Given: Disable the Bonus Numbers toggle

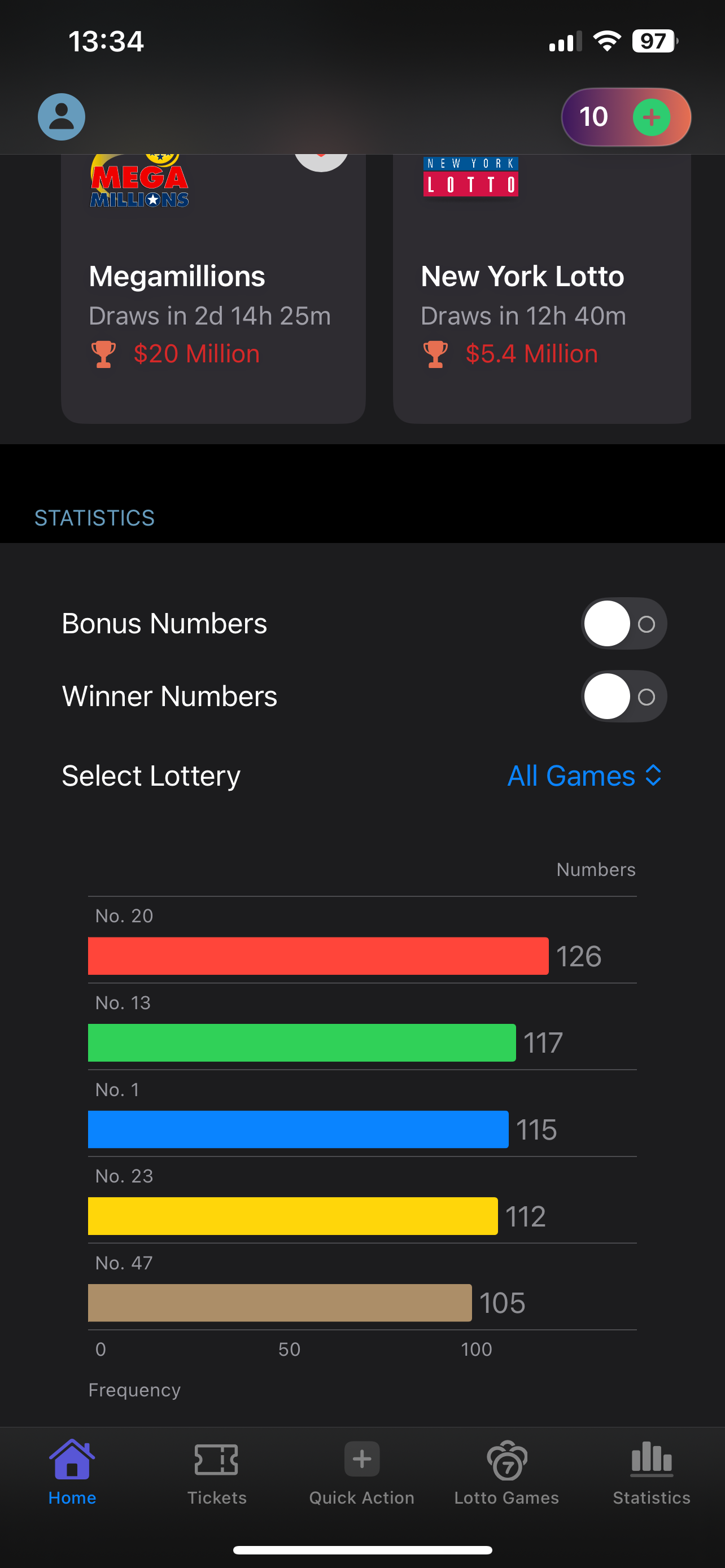Looking at the screenshot, I should 623,623.
